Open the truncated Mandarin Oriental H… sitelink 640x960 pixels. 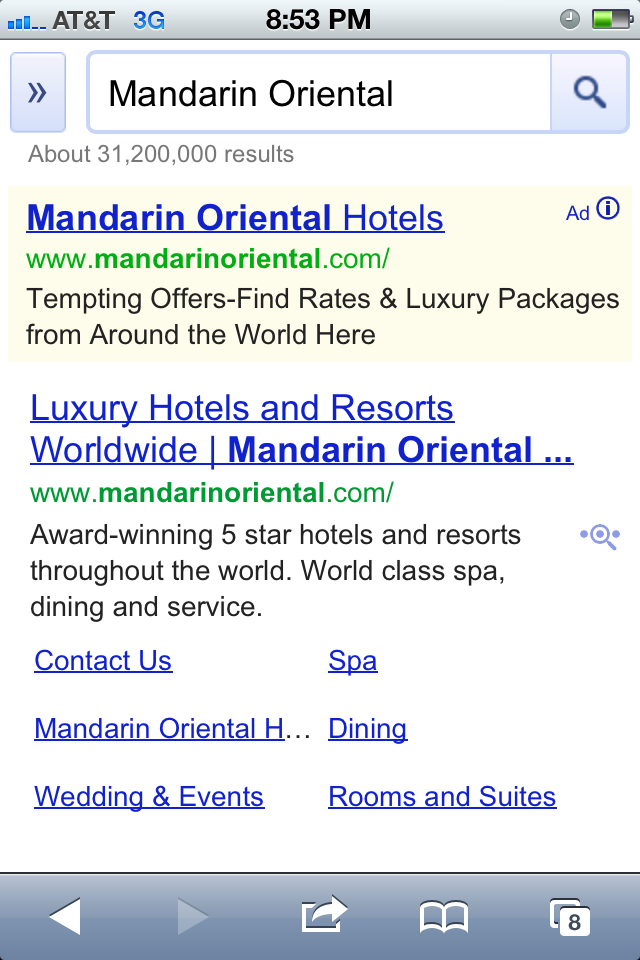click(x=172, y=729)
